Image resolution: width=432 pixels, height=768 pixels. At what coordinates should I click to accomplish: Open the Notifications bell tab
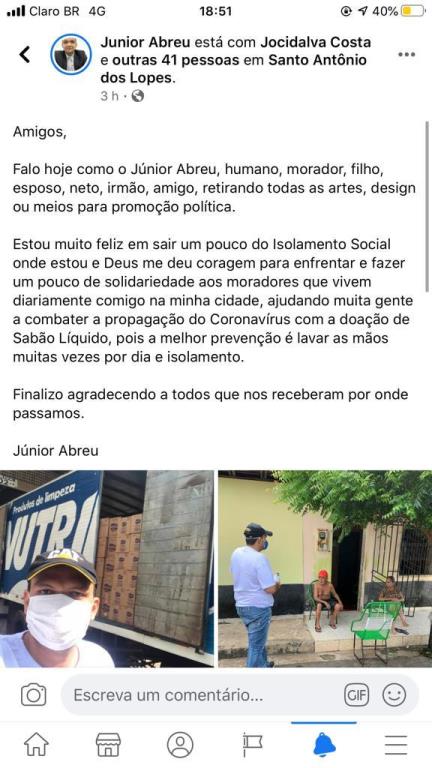[324, 745]
